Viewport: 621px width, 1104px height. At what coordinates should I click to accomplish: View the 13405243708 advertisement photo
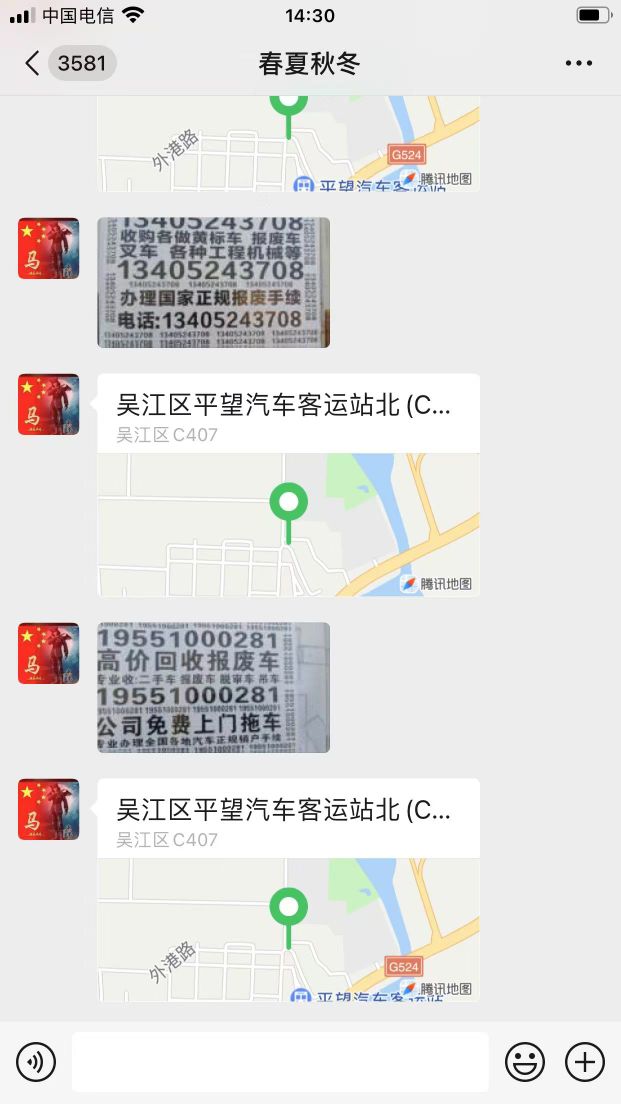point(213,283)
